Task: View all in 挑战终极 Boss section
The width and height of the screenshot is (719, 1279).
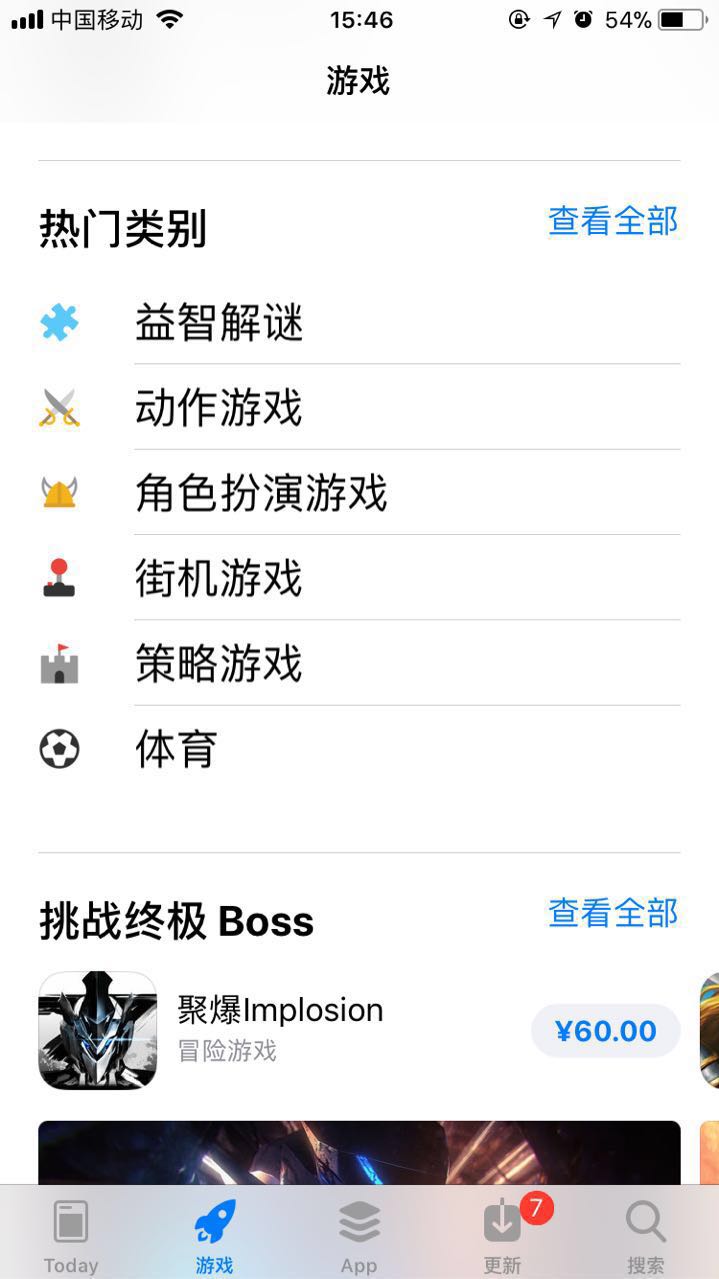Action: pos(612,913)
